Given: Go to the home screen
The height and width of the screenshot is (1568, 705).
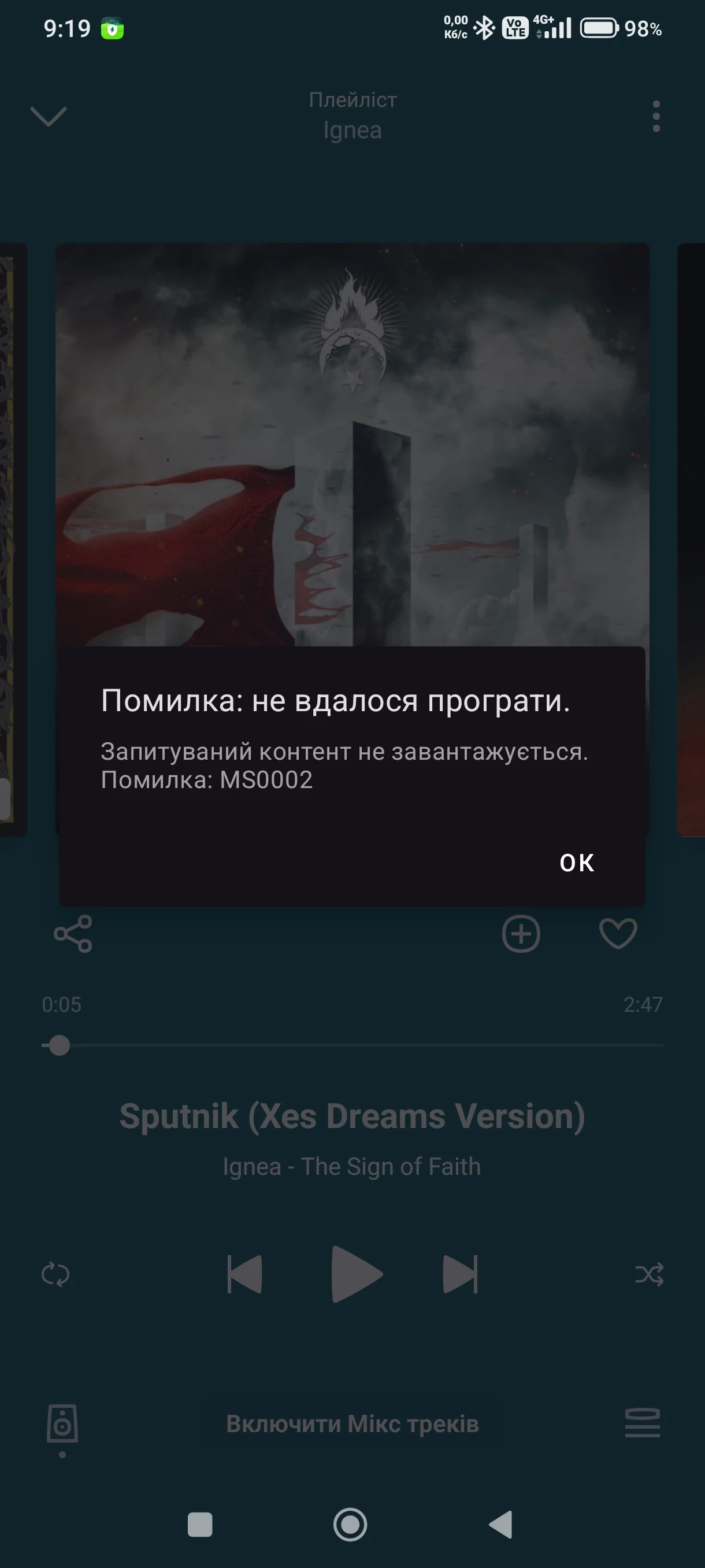Looking at the screenshot, I should pos(350,1525).
